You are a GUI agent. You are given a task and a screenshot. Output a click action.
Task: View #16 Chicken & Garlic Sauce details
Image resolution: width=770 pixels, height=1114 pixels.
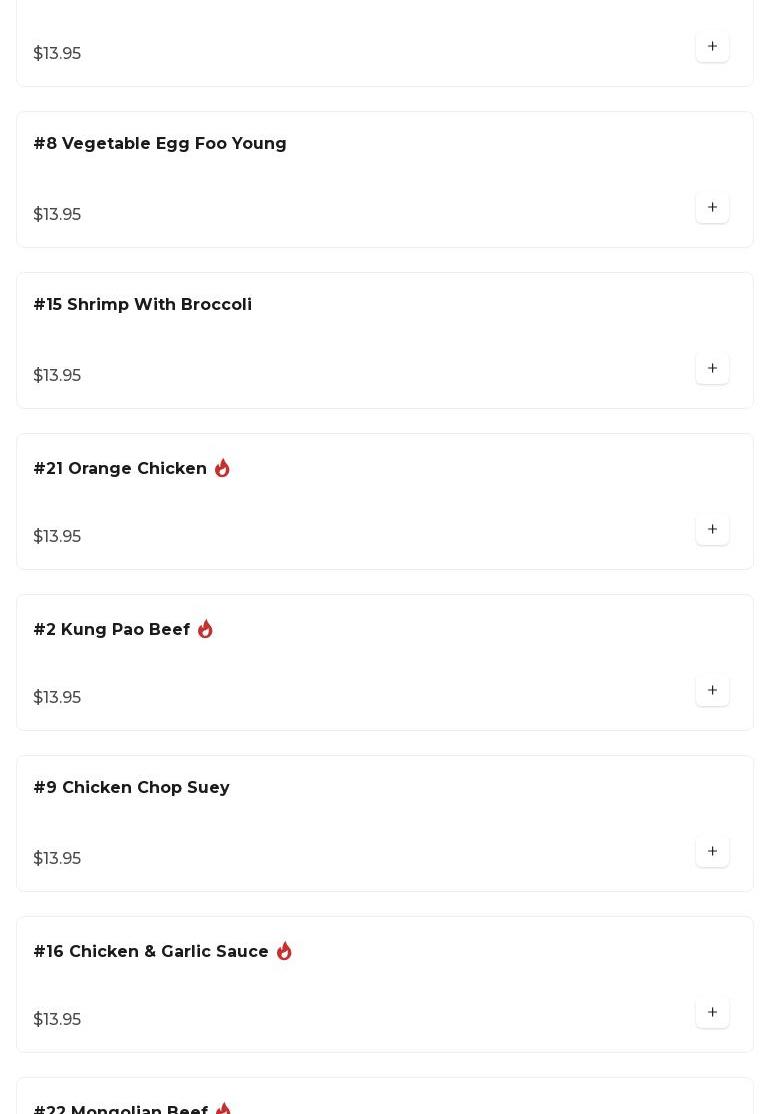coord(151,952)
